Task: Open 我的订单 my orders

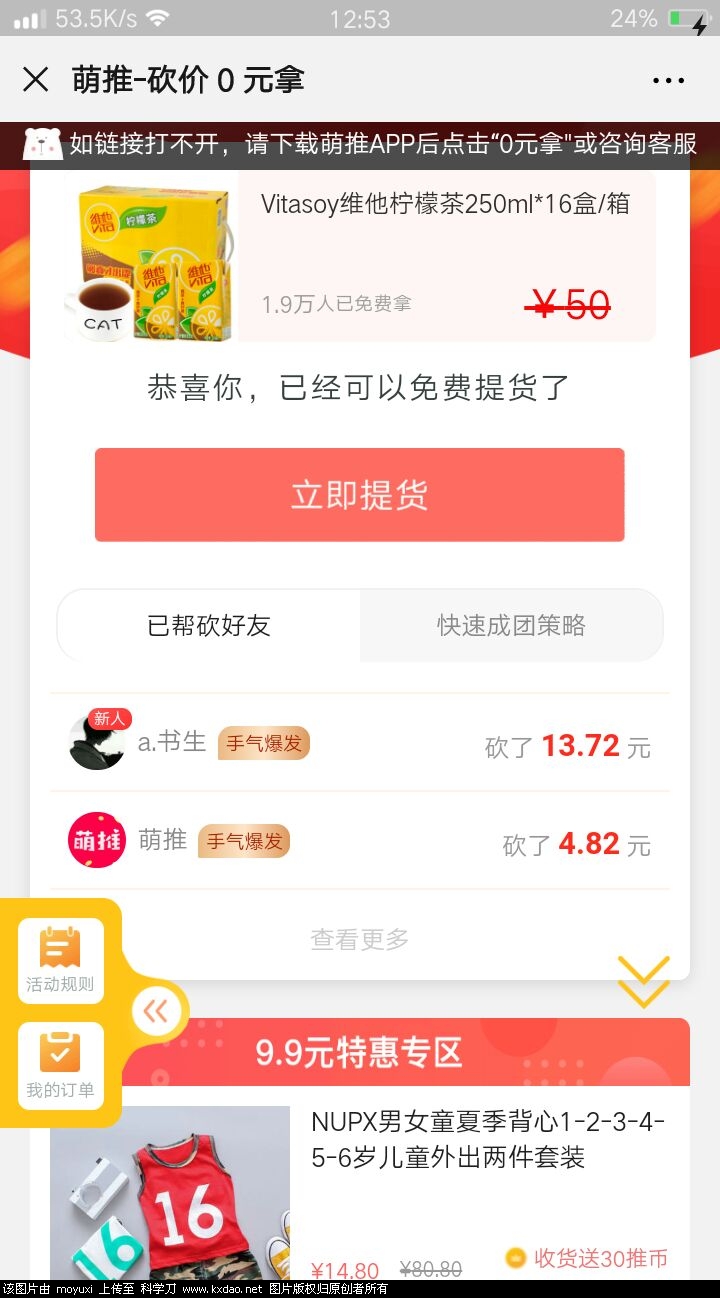Action: (x=60, y=1065)
